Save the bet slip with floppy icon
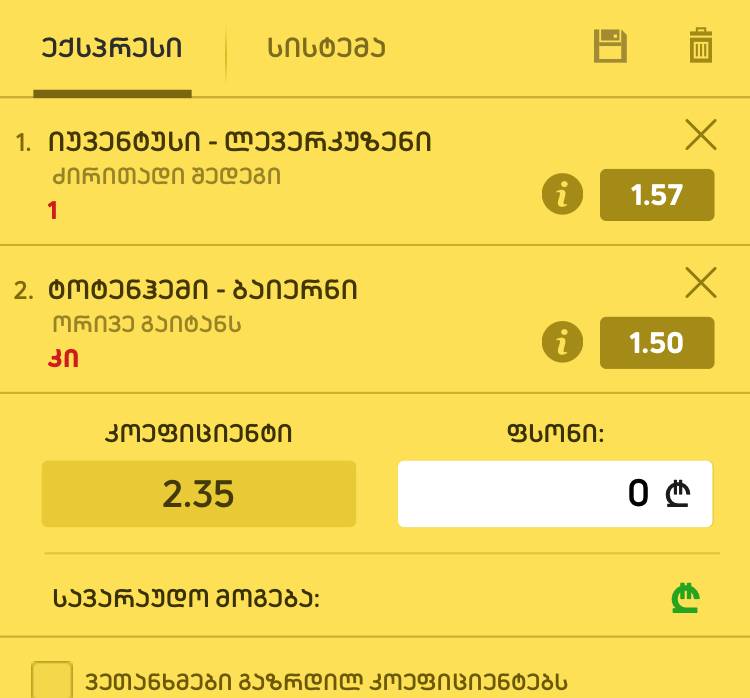 (x=610, y=46)
